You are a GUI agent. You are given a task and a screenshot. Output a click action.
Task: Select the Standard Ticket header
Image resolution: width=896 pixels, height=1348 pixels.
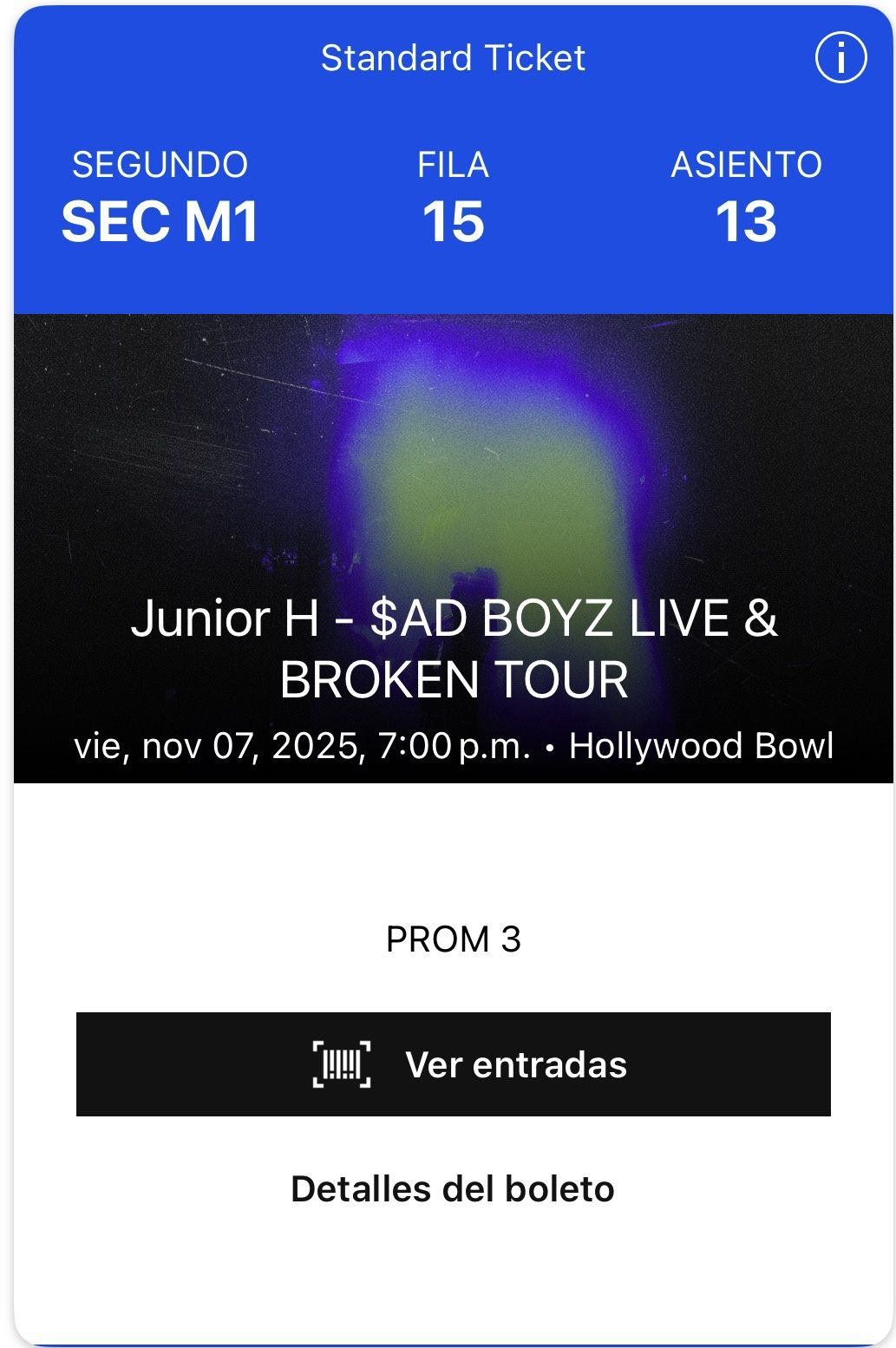[x=452, y=59]
